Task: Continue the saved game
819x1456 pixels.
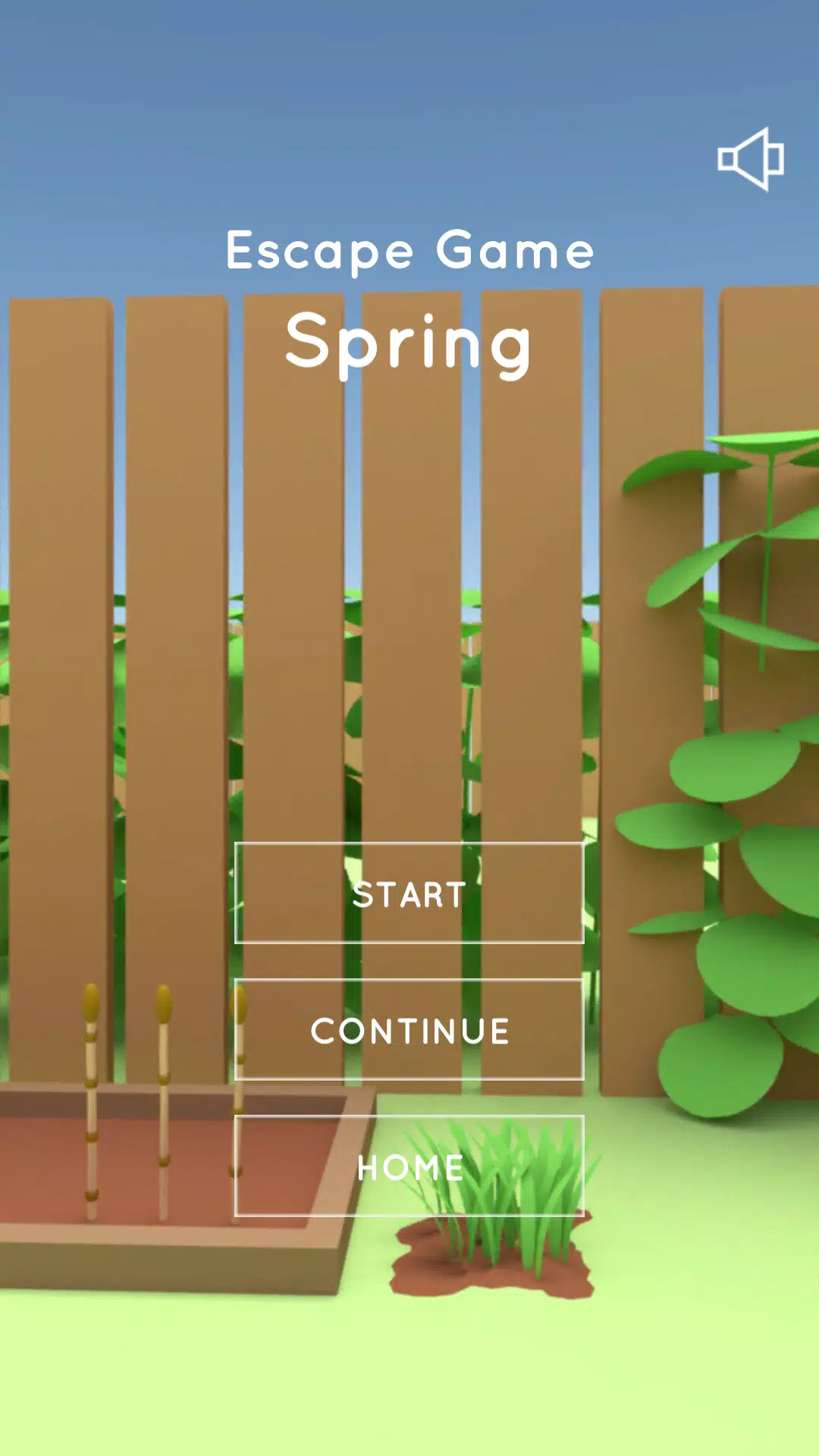Action: tap(409, 1030)
